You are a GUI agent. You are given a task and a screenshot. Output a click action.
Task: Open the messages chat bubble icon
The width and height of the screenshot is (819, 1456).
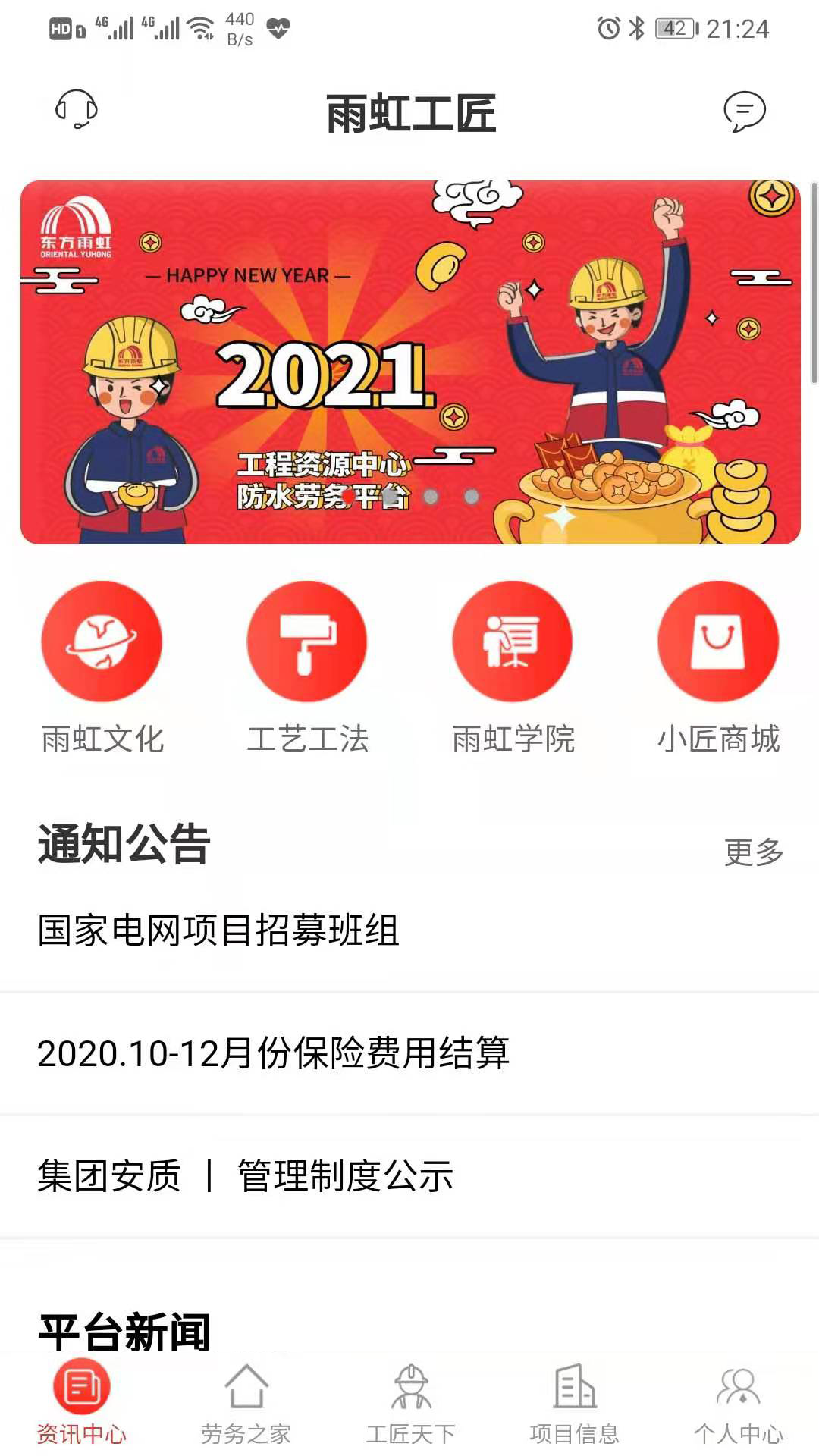coord(744,111)
